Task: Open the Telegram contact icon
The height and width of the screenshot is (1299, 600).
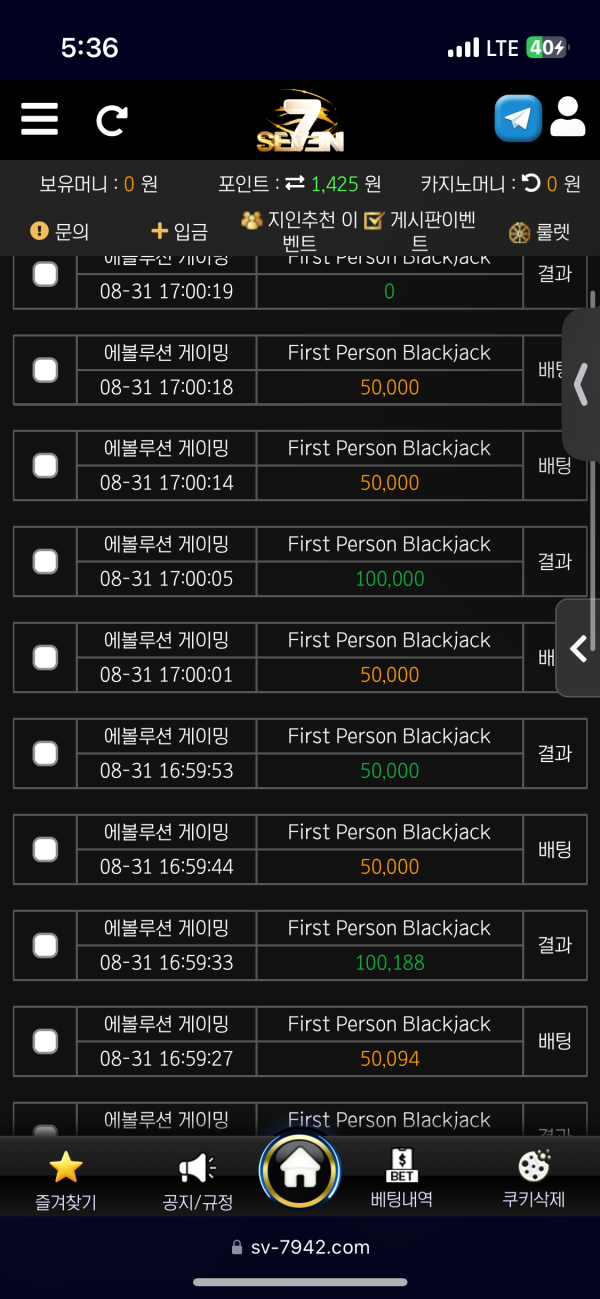Action: tap(518, 119)
